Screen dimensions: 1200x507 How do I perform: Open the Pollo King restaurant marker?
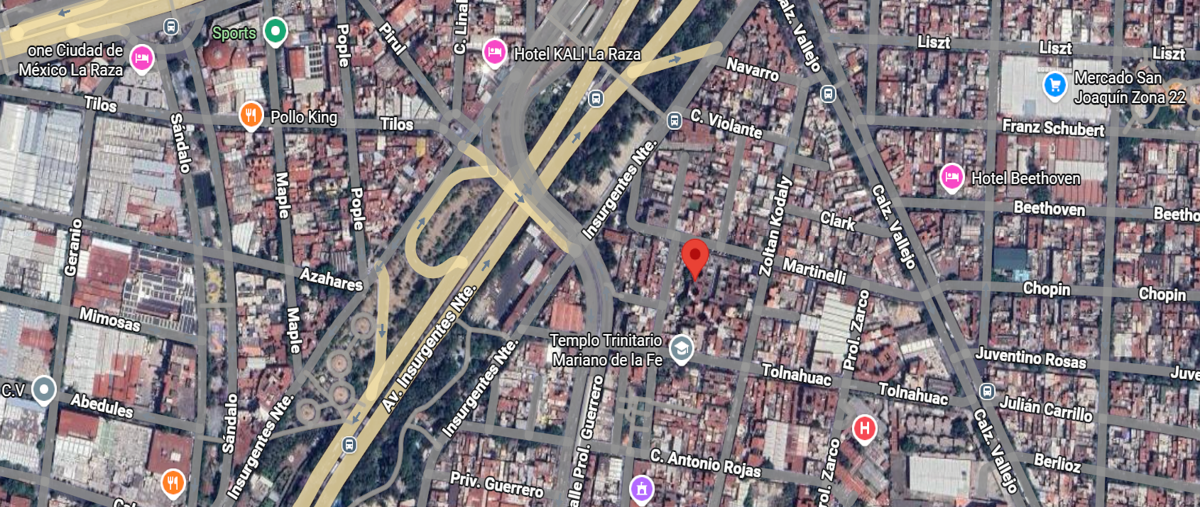click(251, 116)
